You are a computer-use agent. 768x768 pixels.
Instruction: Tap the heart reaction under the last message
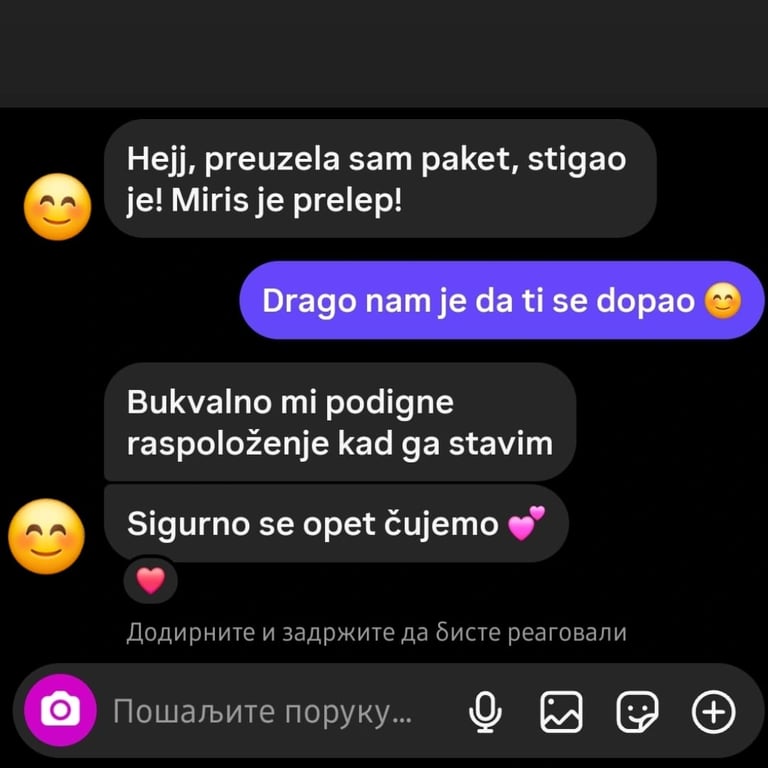tap(150, 581)
